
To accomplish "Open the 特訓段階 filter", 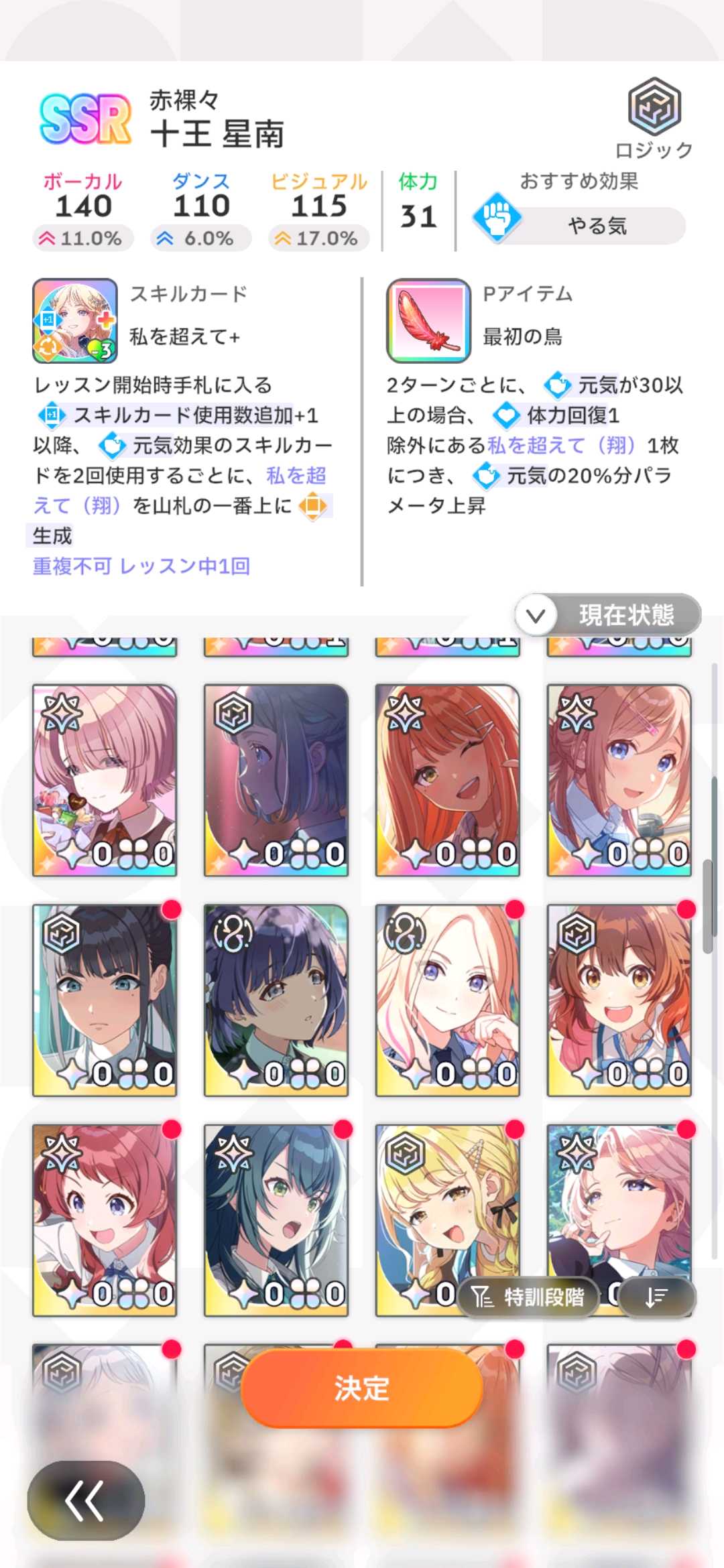I will coord(528,1297).
